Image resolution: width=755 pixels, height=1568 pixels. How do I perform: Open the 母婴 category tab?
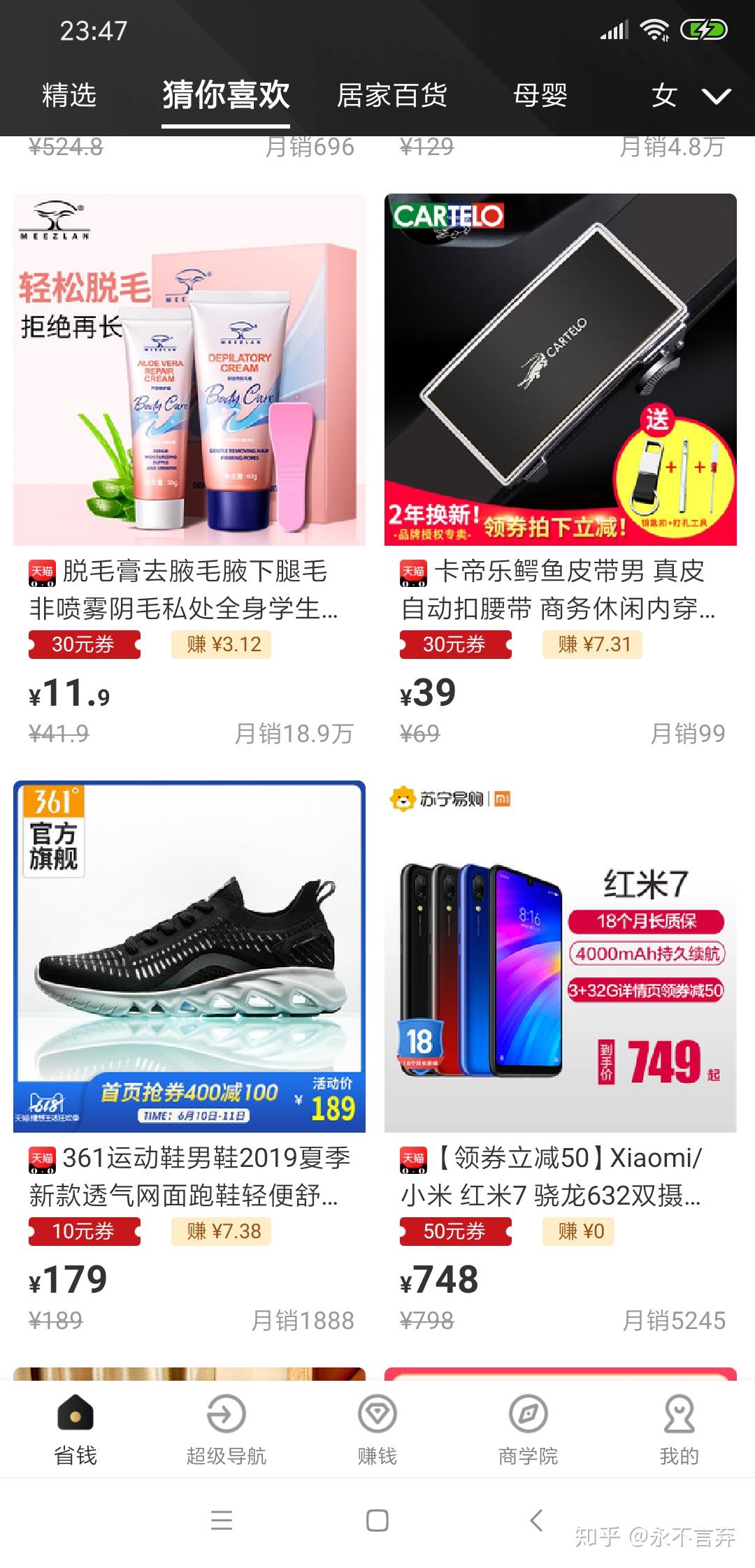click(540, 95)
